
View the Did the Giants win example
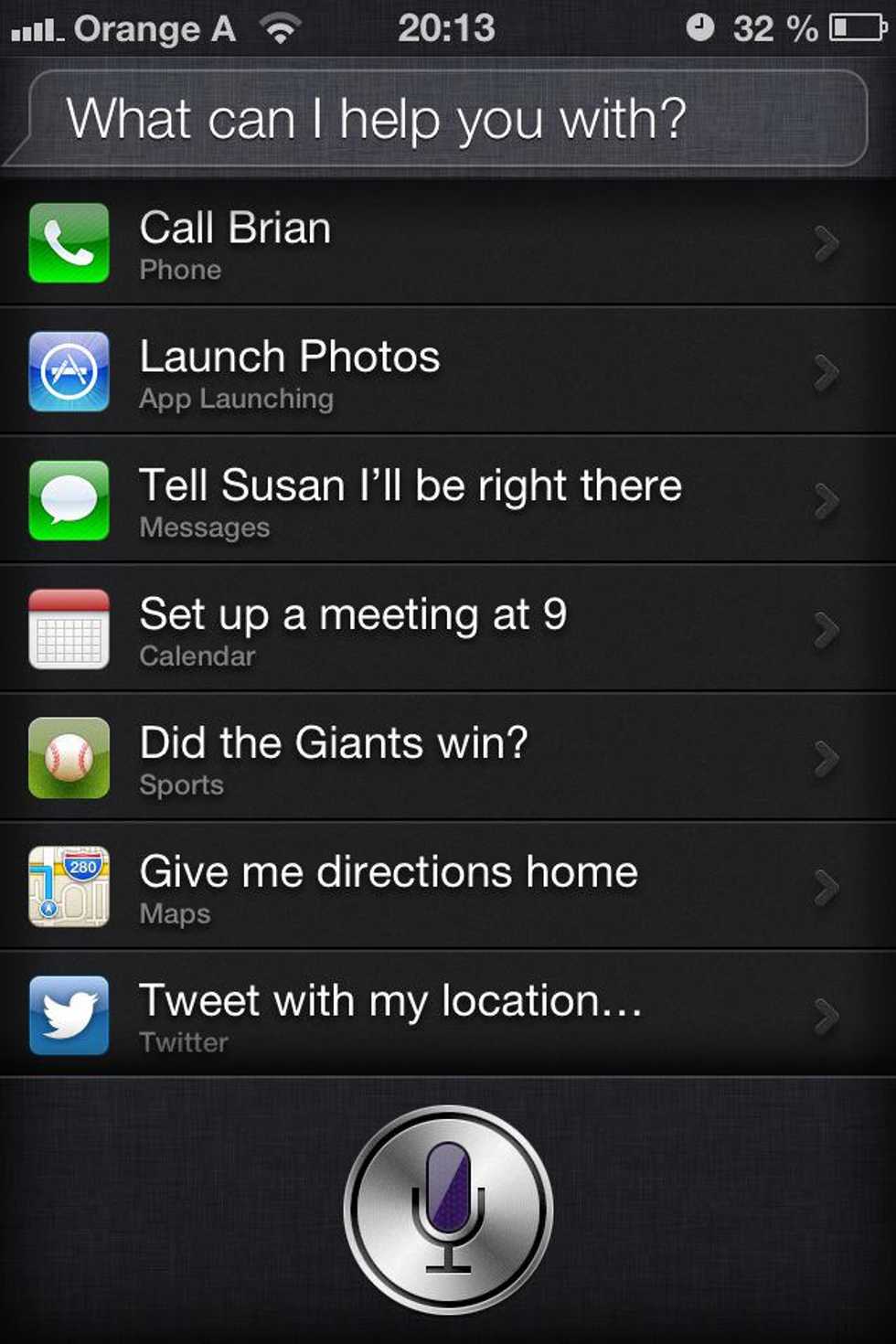coord(448,759)
